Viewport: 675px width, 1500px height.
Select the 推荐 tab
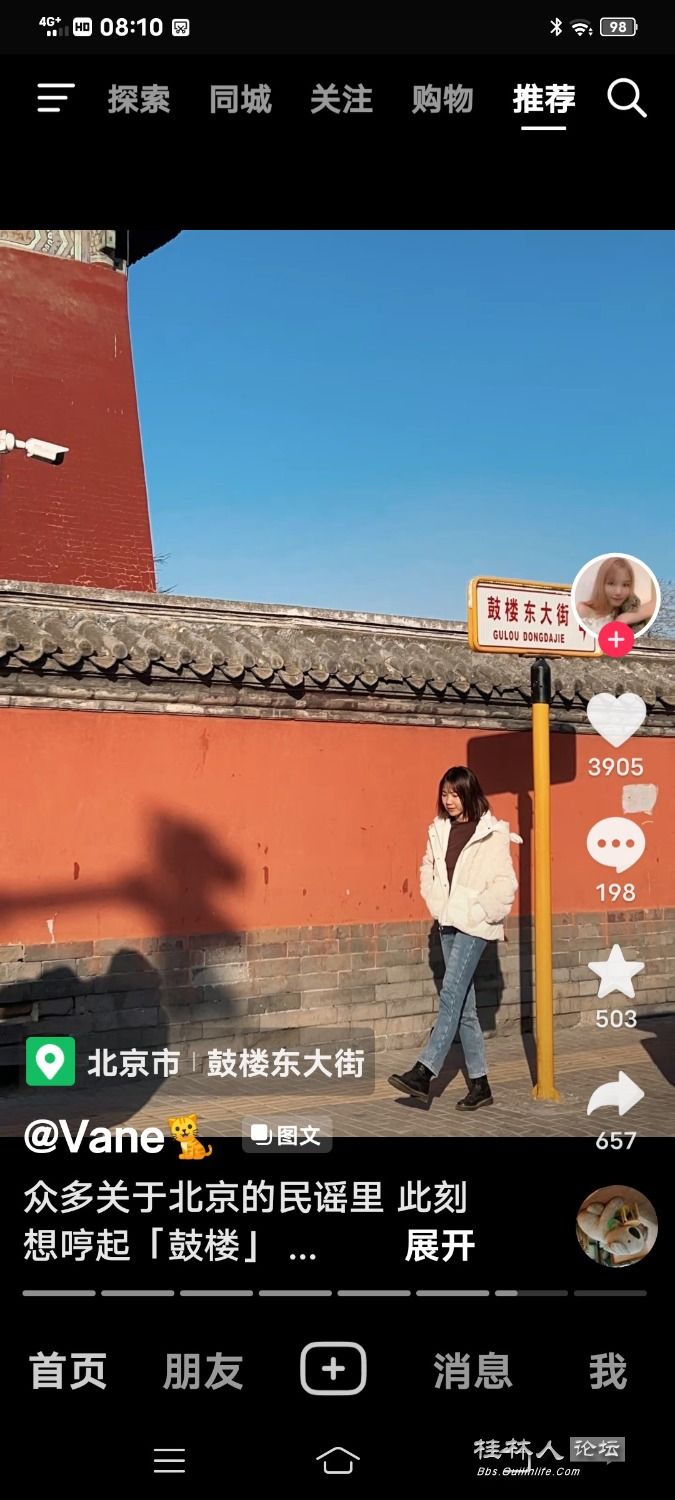[x=544, y=99]
